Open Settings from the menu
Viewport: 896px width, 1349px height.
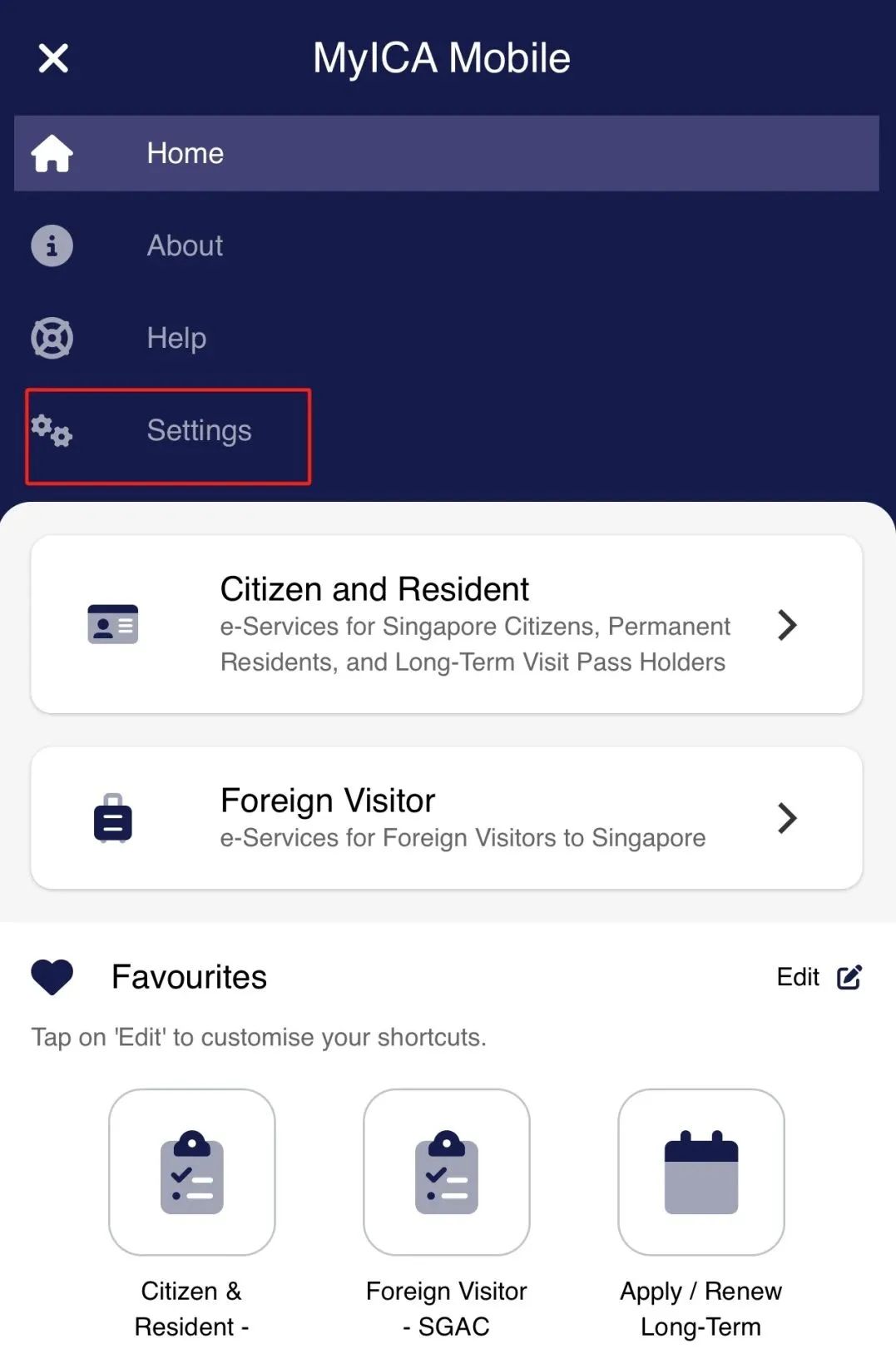(198, 431)
